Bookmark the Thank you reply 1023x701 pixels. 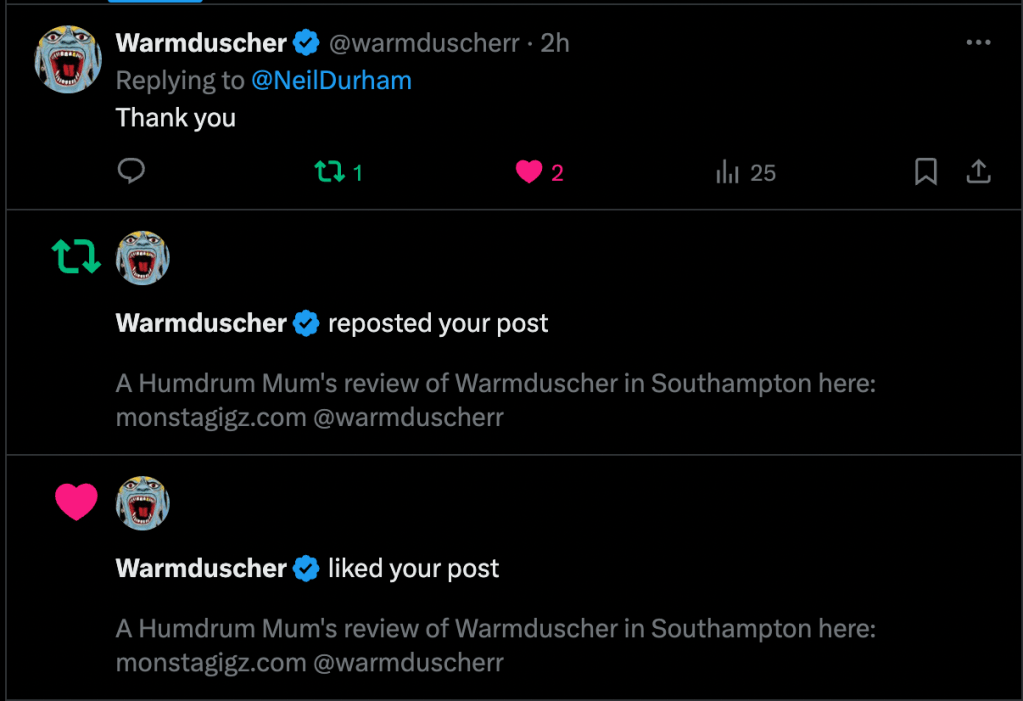pos(926,172)
